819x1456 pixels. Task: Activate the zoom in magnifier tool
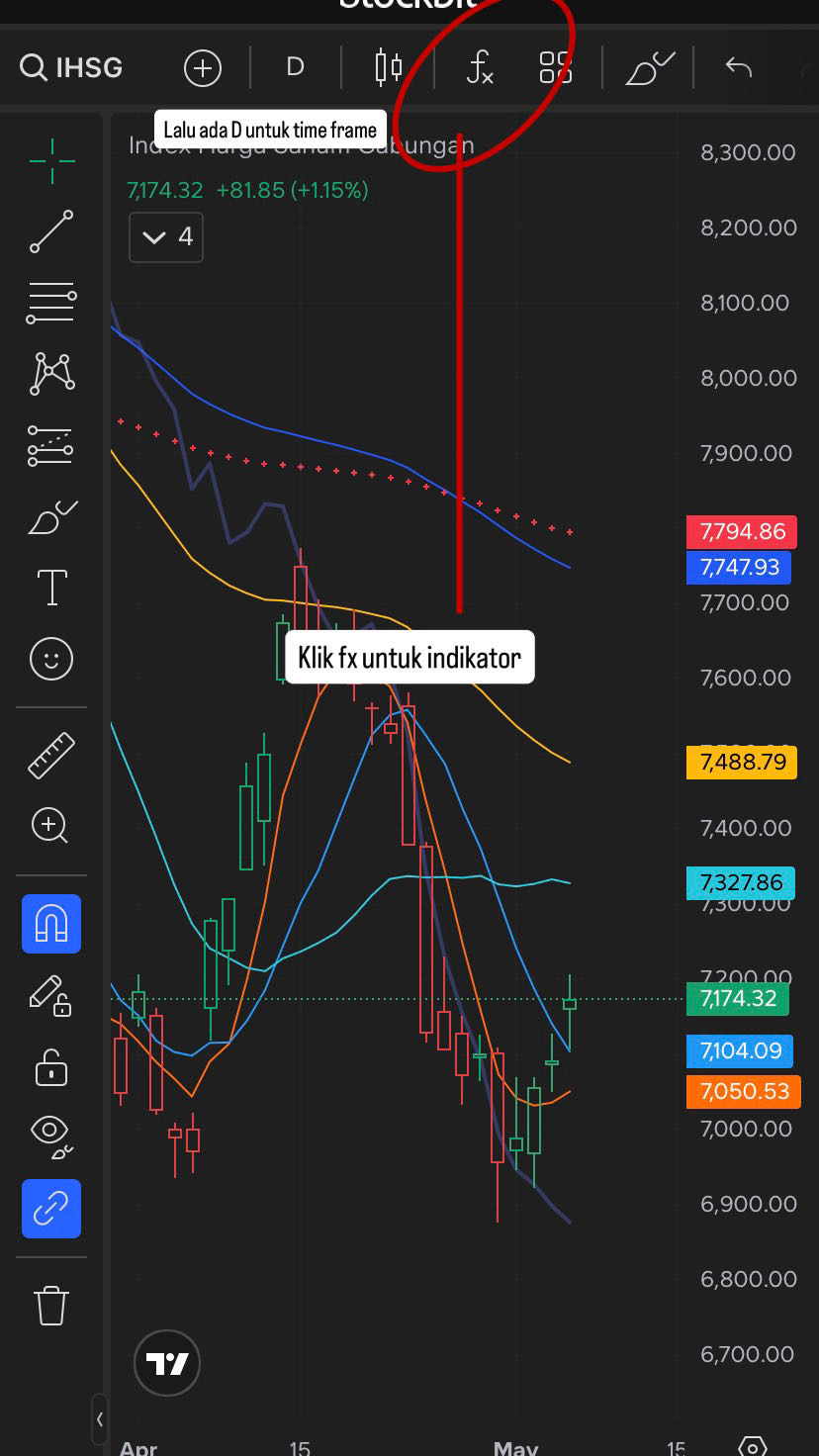tap(51, 826)
